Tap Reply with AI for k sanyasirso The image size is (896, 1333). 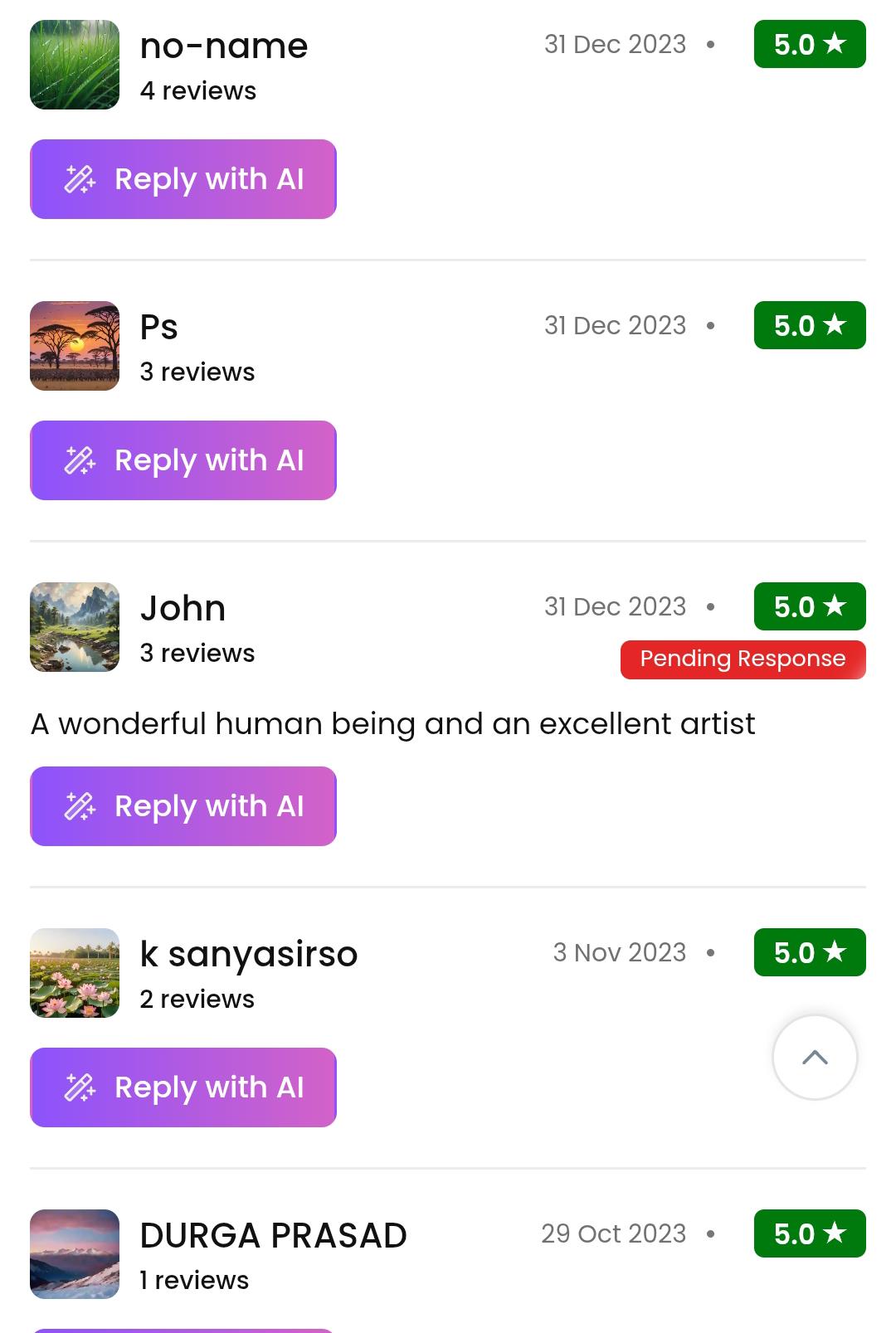pos(183,1087)
